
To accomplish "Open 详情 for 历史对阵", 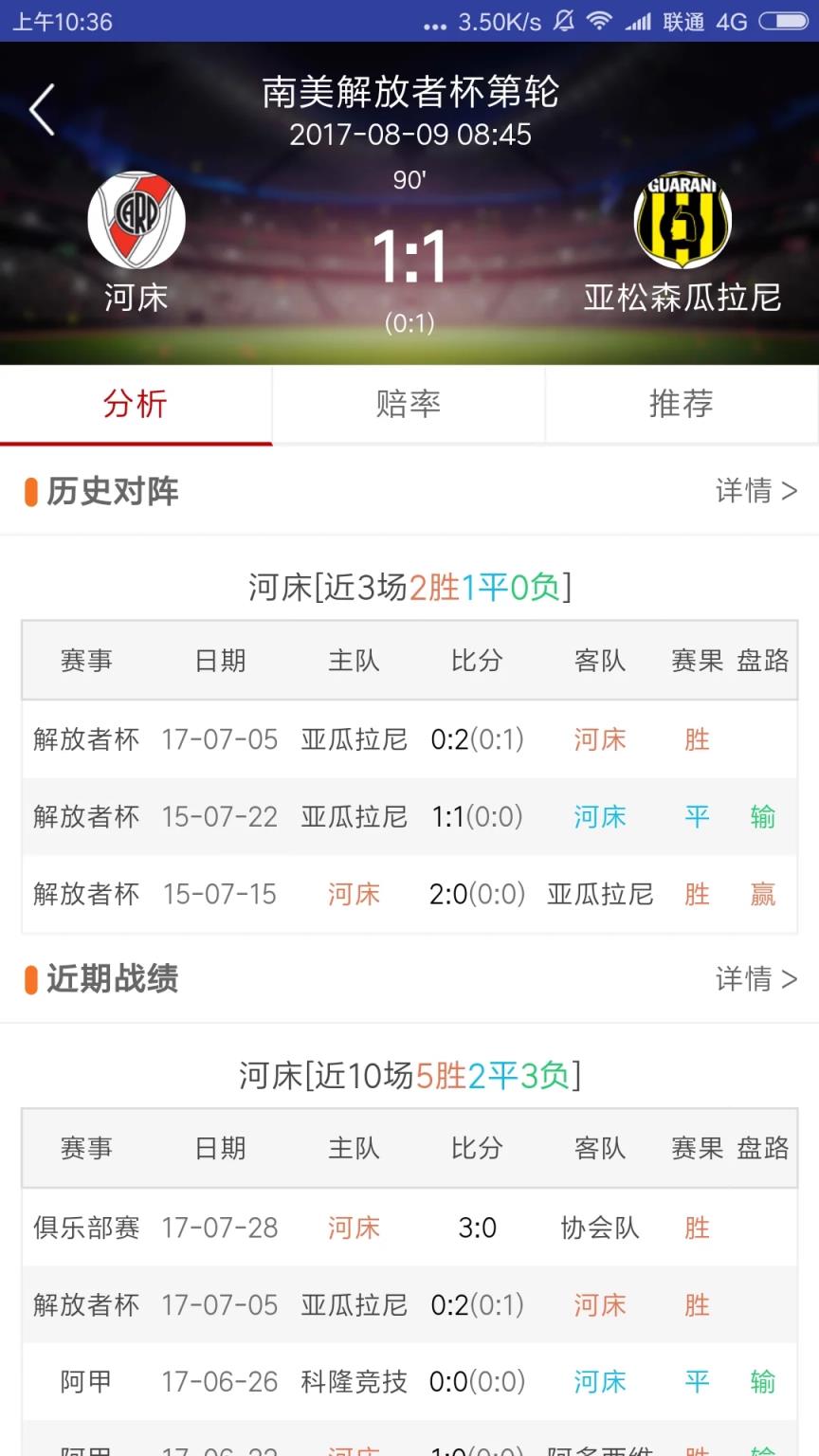I will pyautogui.click(x=755, y=491).
